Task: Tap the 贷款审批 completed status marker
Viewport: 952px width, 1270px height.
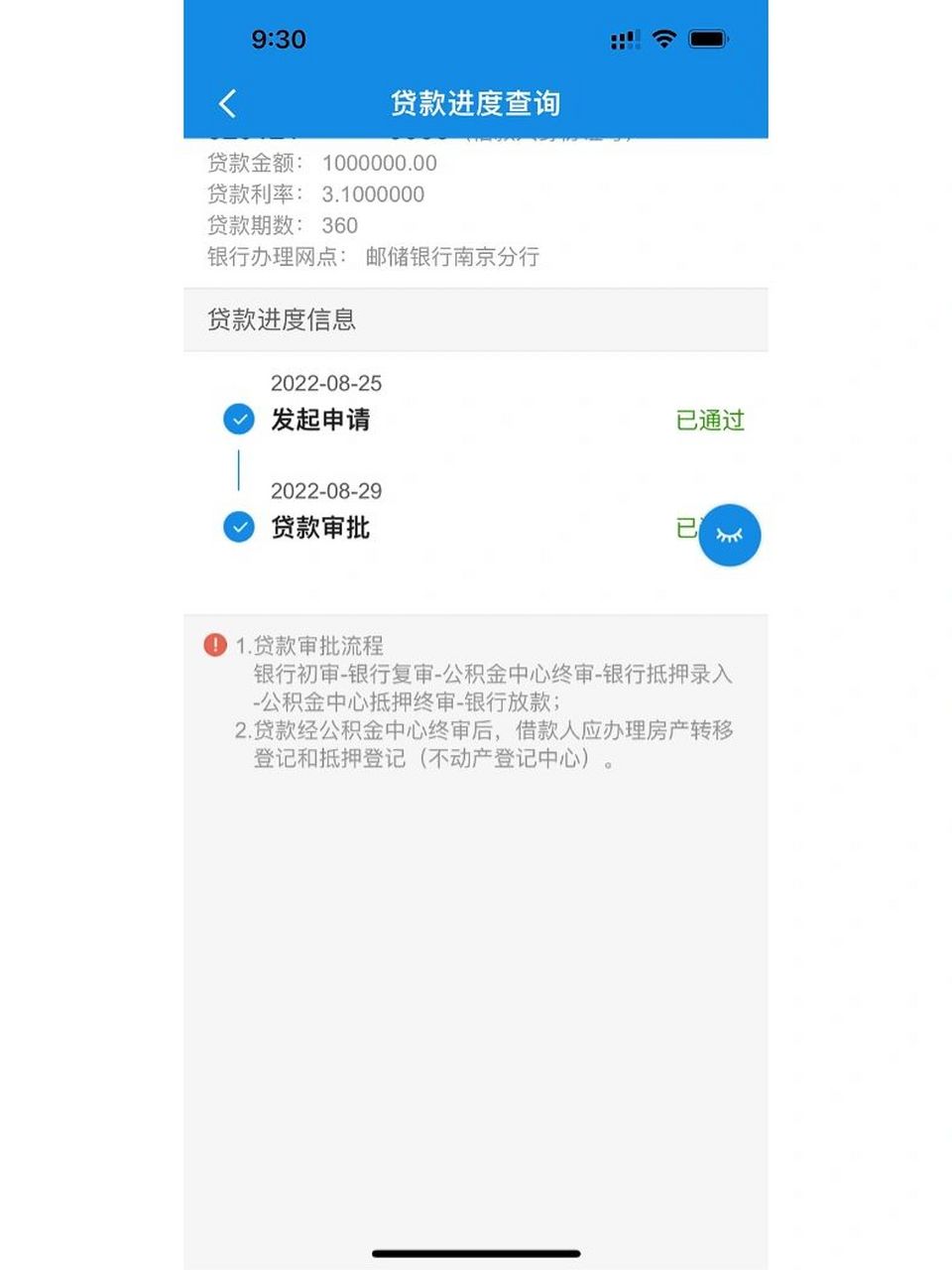Action: pos(238,528)
